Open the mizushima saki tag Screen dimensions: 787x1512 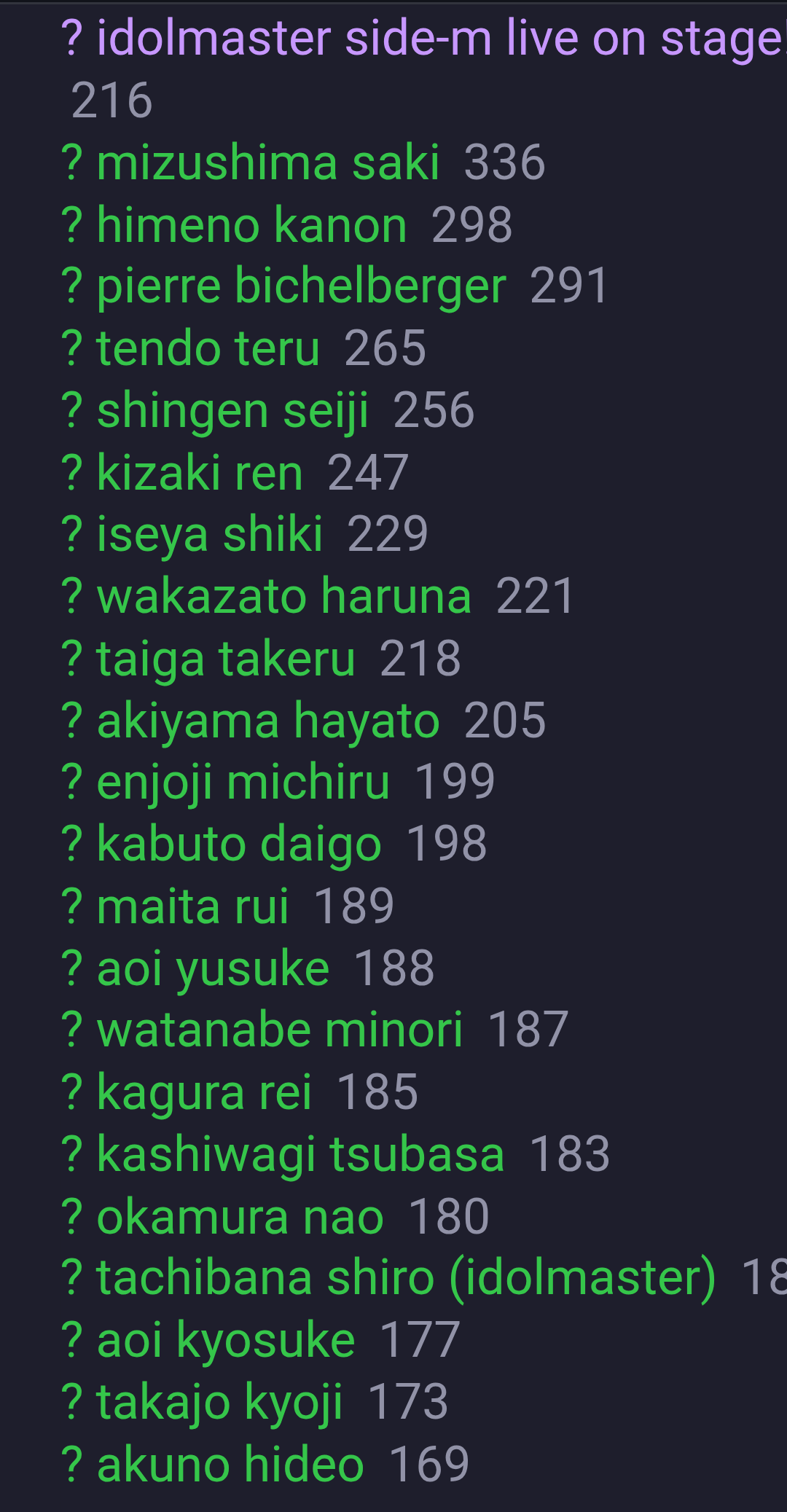point(268,162)
